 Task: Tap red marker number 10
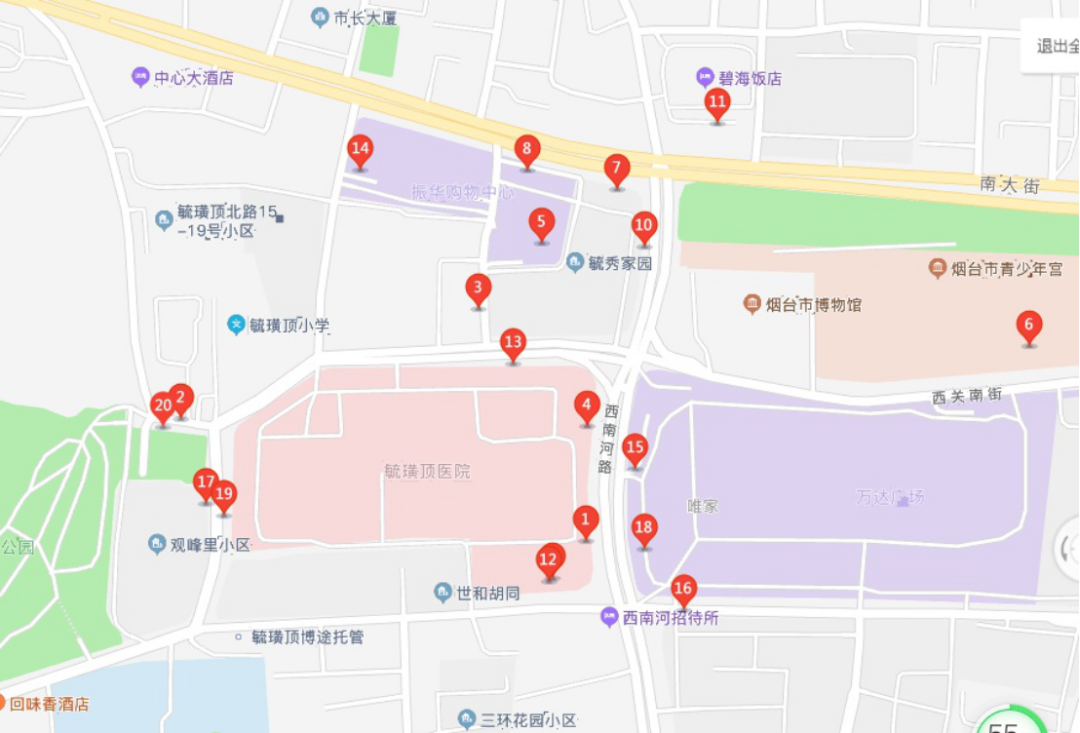[x=644, y=227]
